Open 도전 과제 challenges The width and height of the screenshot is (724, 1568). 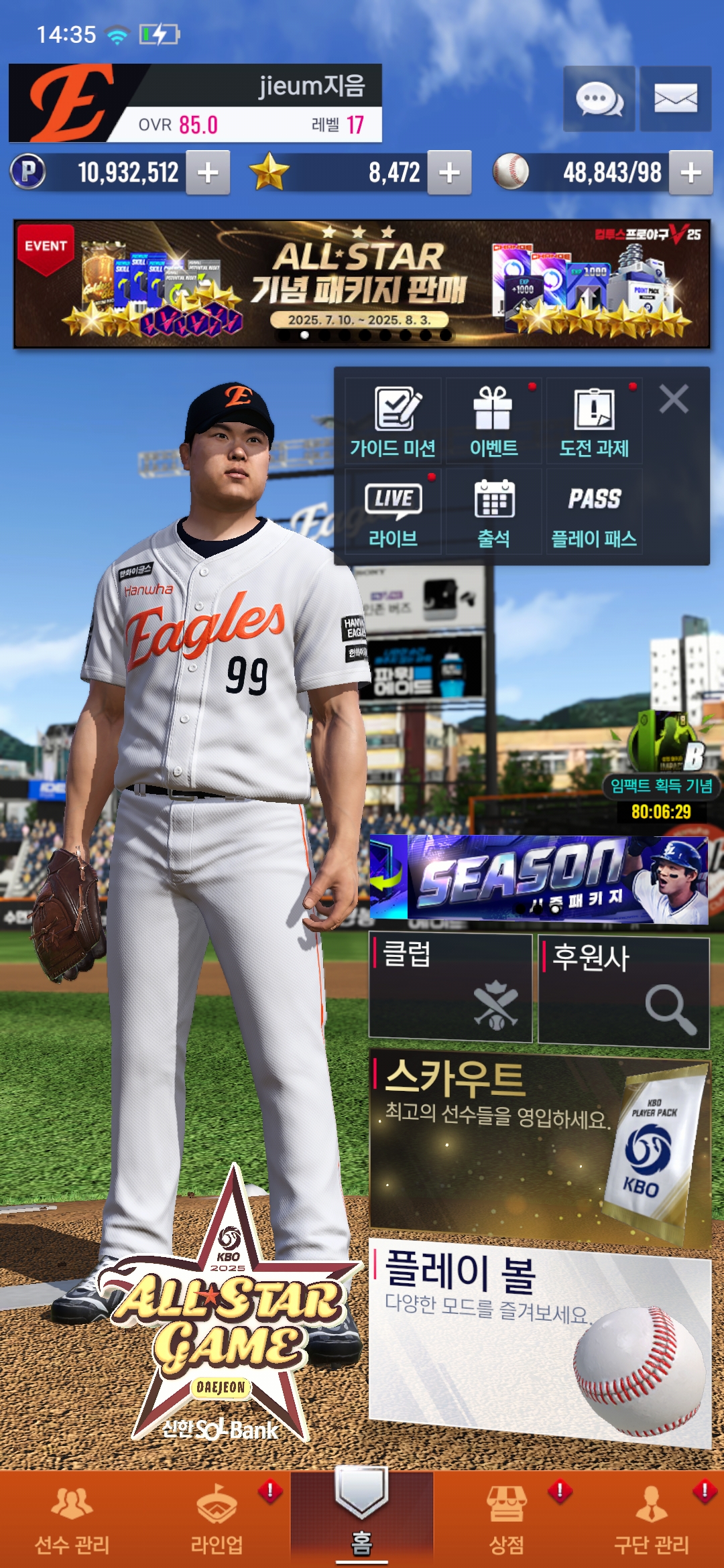click(x=594, y=421)
